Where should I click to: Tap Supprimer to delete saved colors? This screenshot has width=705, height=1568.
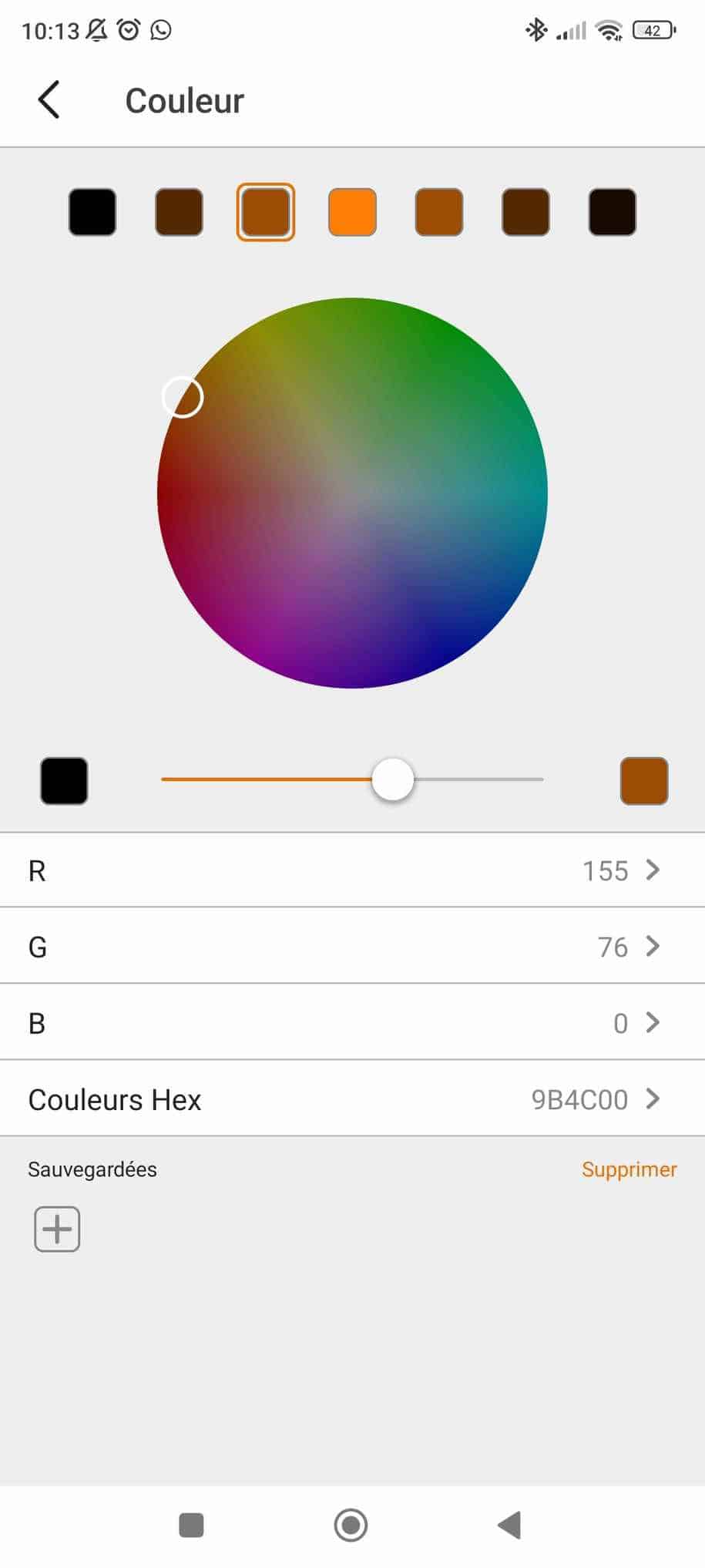629,1169
